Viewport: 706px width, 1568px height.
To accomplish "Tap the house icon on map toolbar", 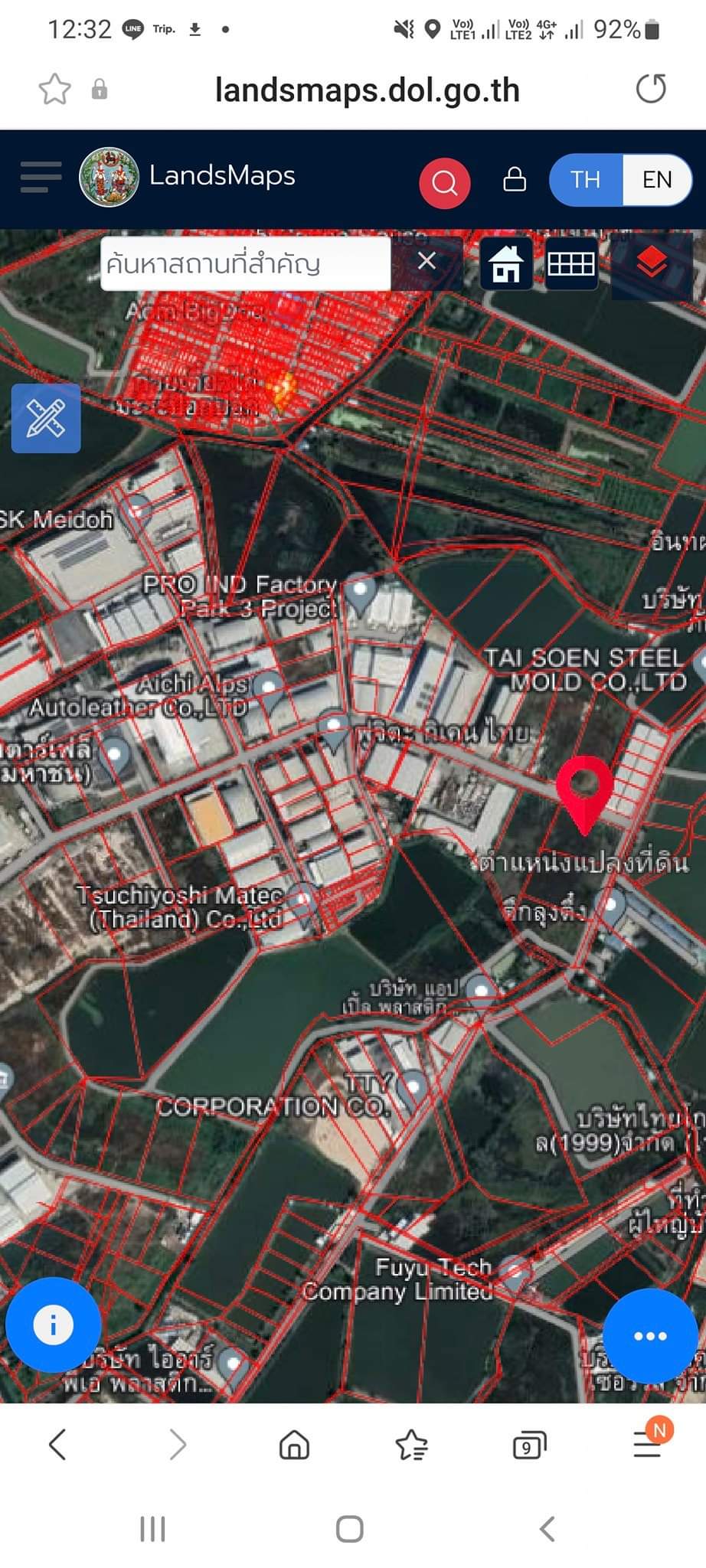I will pyautogui.click(x=506, y=264).
